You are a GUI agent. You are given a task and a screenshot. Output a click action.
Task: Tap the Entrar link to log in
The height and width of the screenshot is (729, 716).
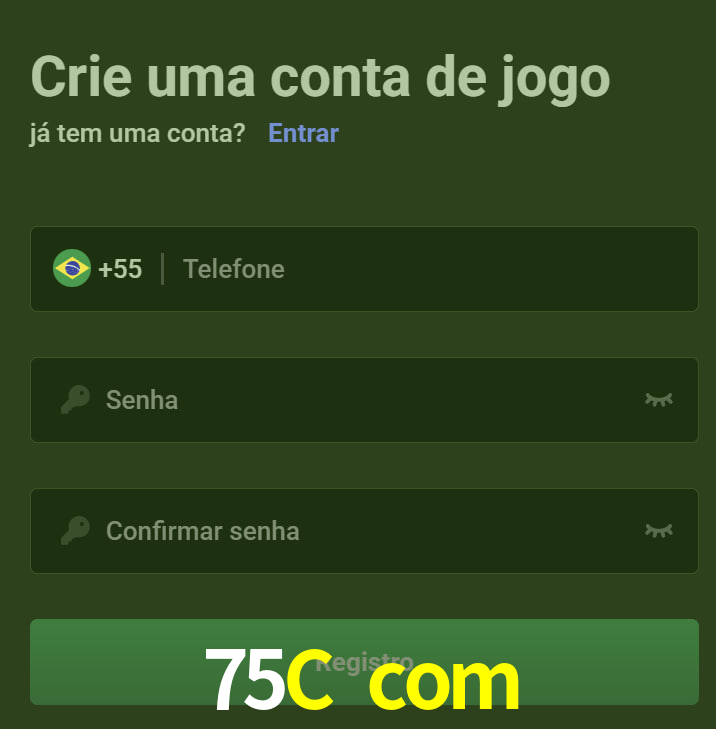pyautogui.click(x=303, y=133)
